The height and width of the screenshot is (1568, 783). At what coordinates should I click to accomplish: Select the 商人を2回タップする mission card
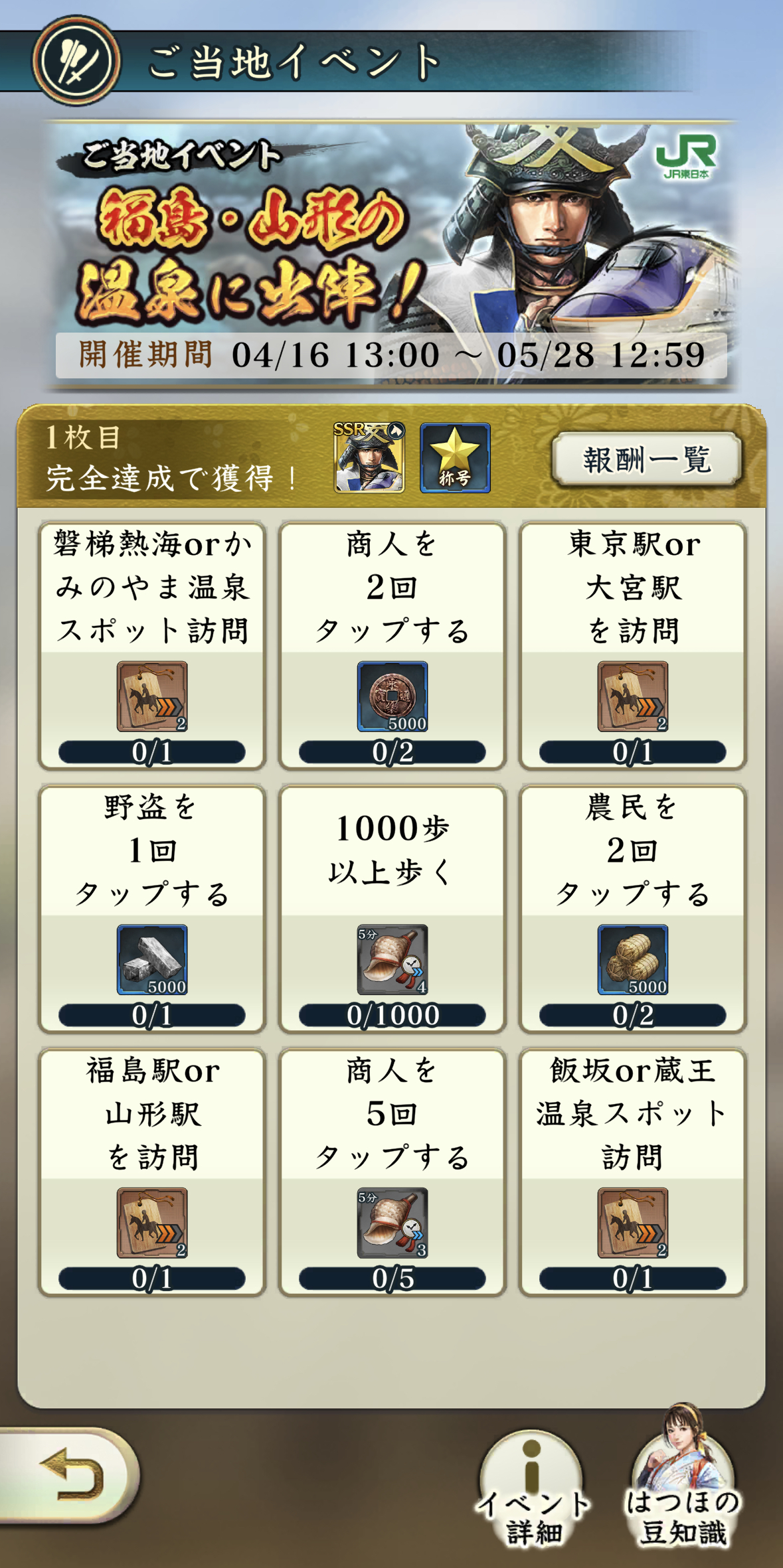(392, 645)
